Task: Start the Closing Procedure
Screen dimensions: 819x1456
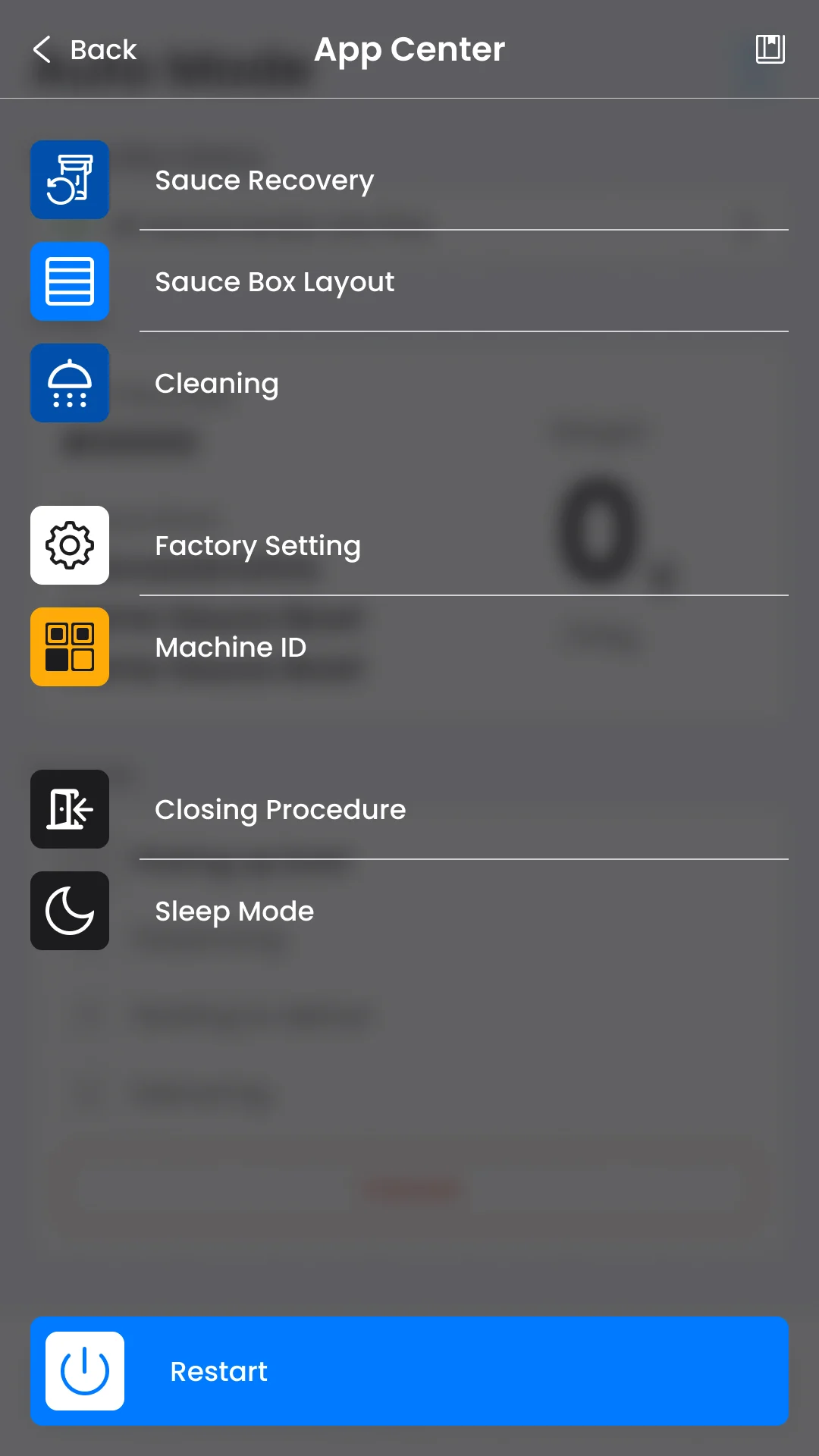Action: 281,810
